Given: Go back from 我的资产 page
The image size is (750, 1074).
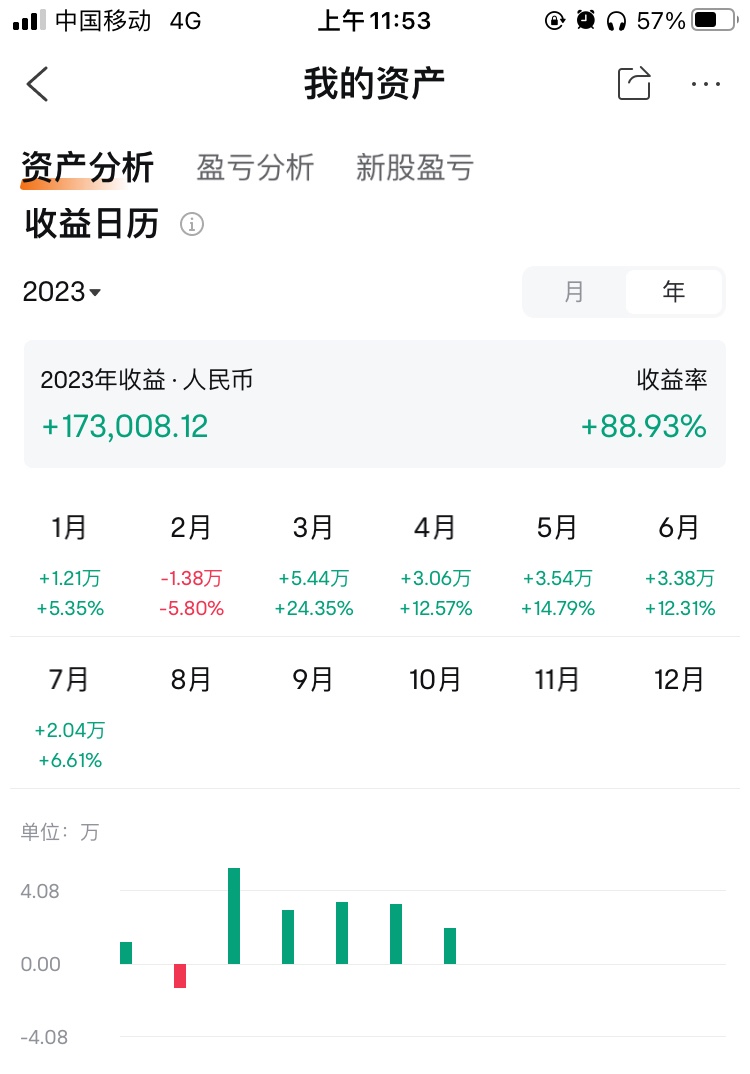Looking at the screenshot, I should (x=37, y=84).
